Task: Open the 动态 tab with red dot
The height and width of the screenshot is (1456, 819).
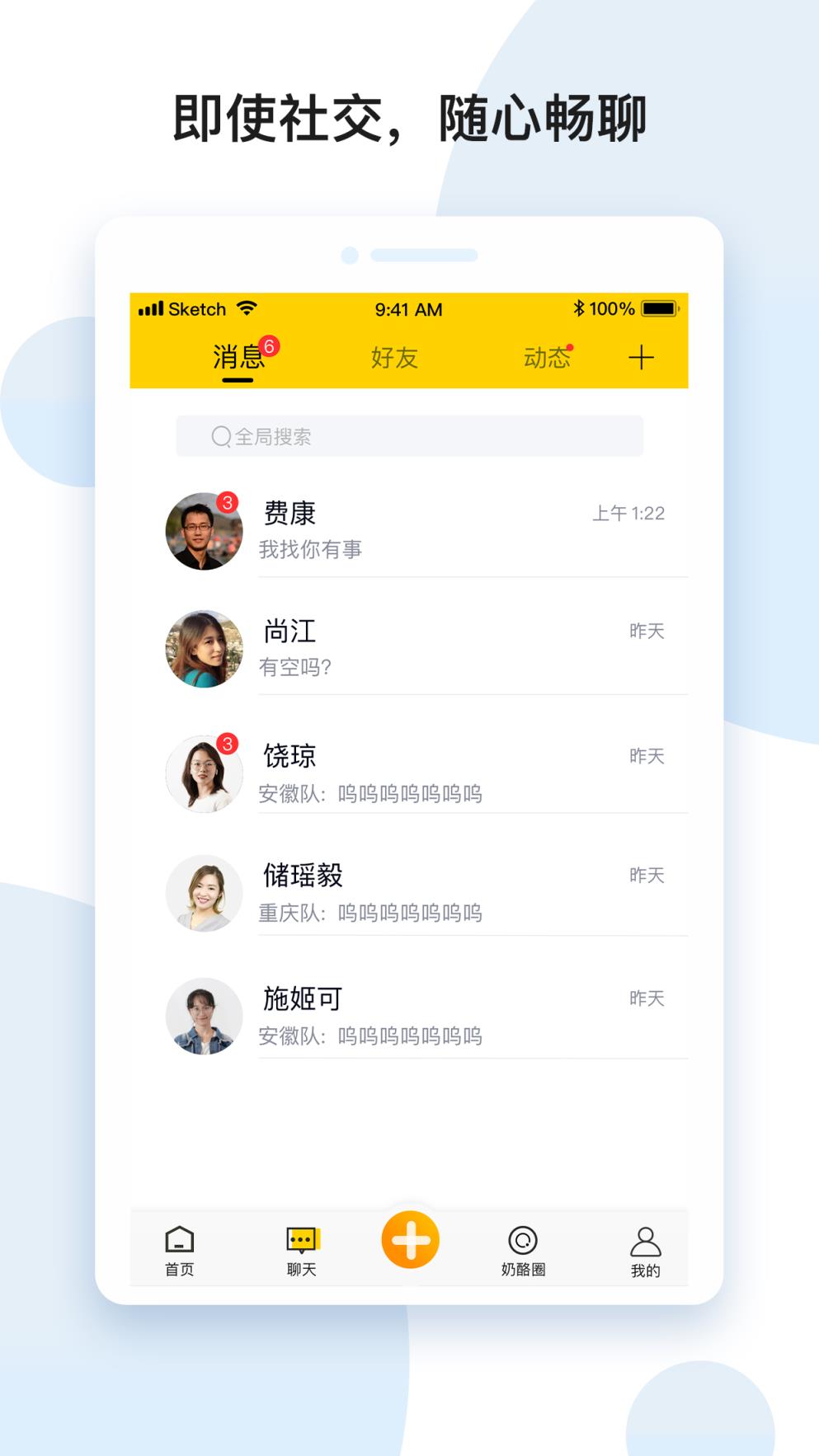Action: click(x=548, y=358)
